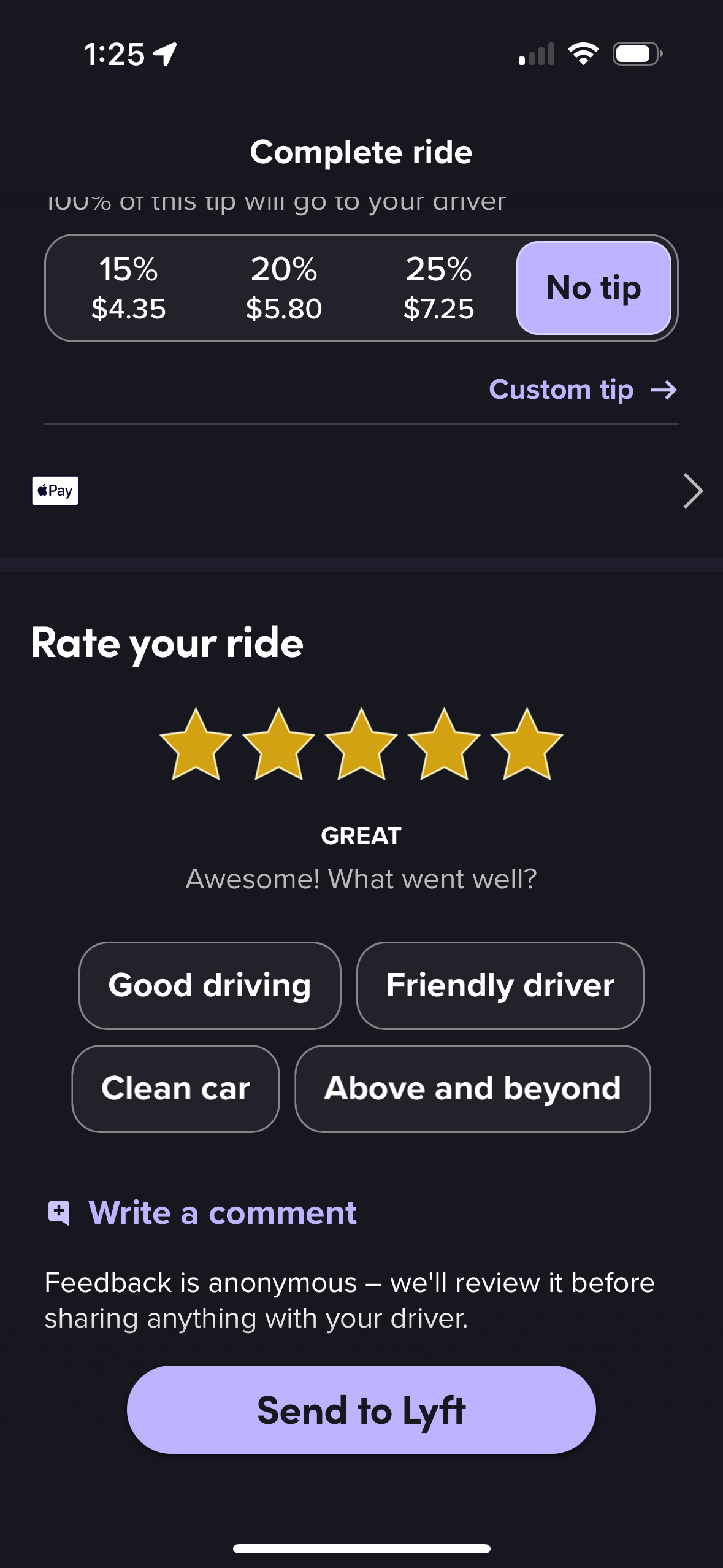
Task: Open Custom tip using its arrow
Action: click(664, 390)
